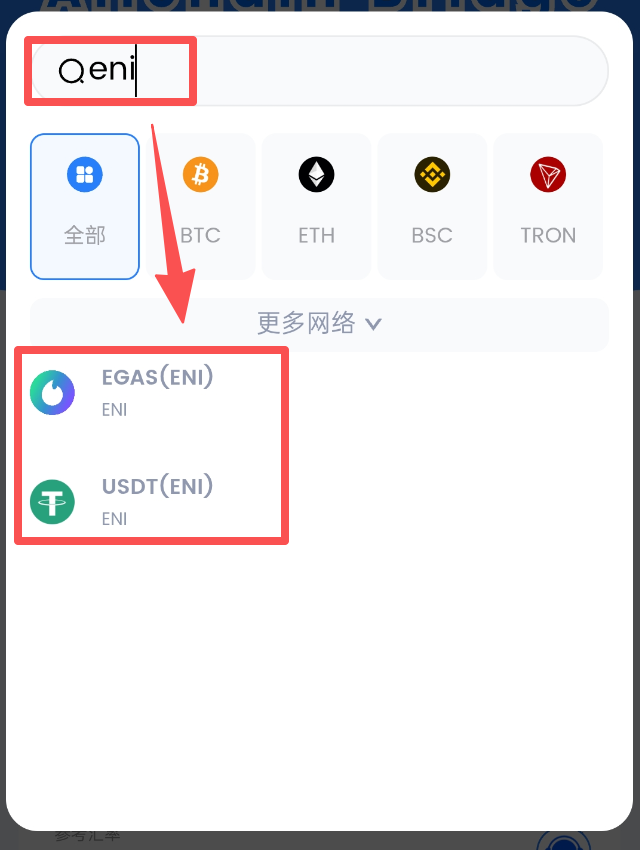This screenshot has height=850, width=640.
Task: Tap the search field containing eni
Action: coord(320,70)
